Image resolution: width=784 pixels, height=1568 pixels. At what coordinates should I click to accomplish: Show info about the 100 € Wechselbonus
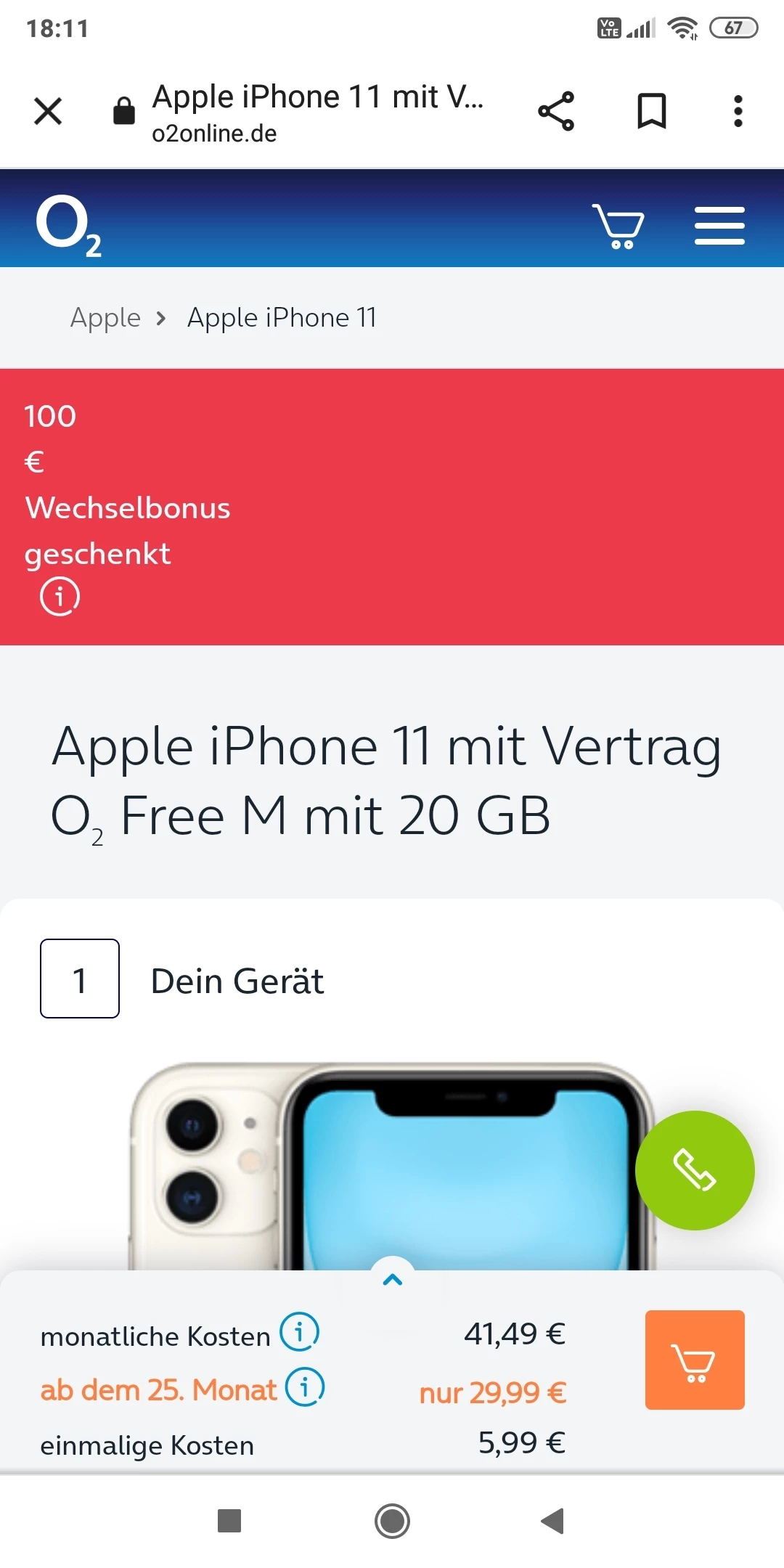(x=60, y=597)
